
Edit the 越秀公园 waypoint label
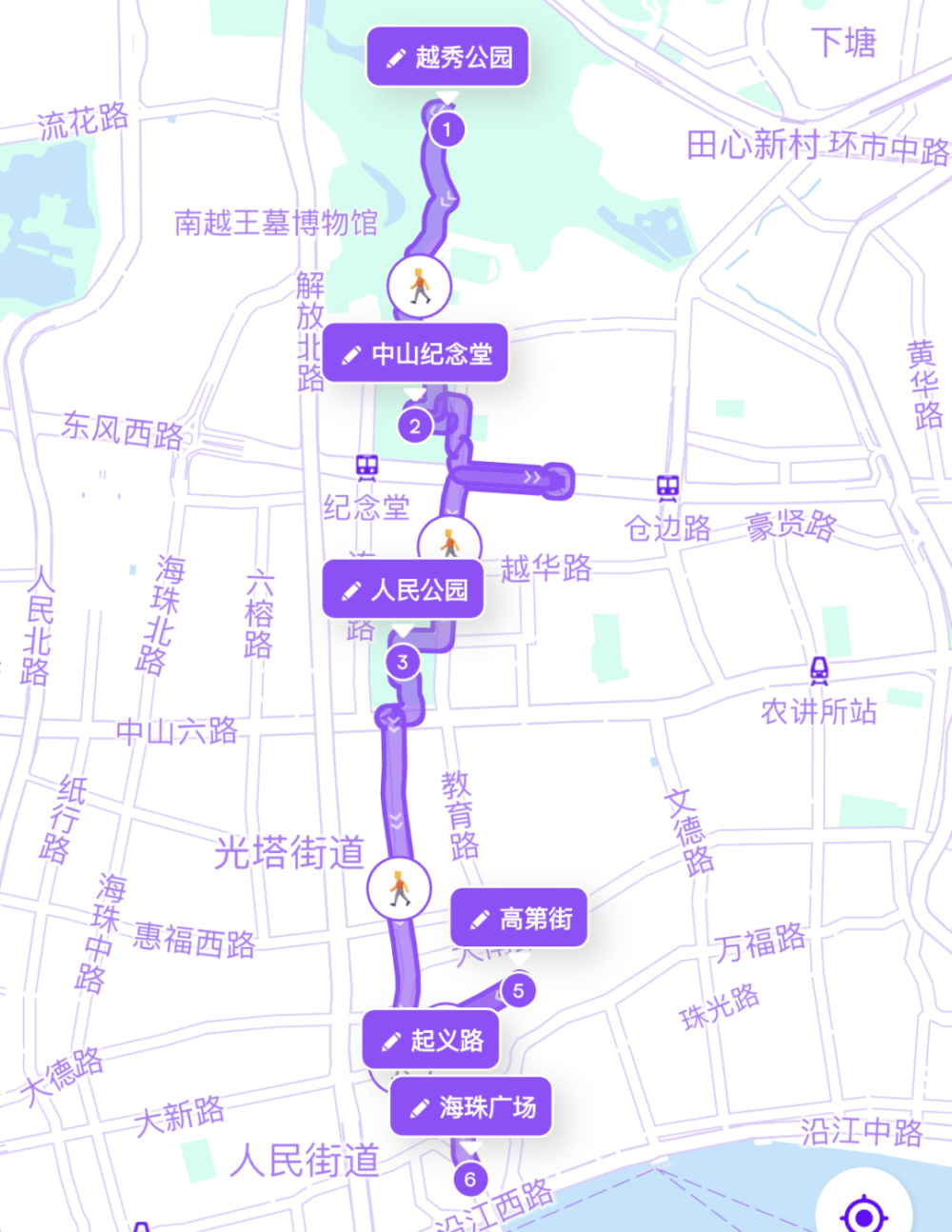coord(447,57)
